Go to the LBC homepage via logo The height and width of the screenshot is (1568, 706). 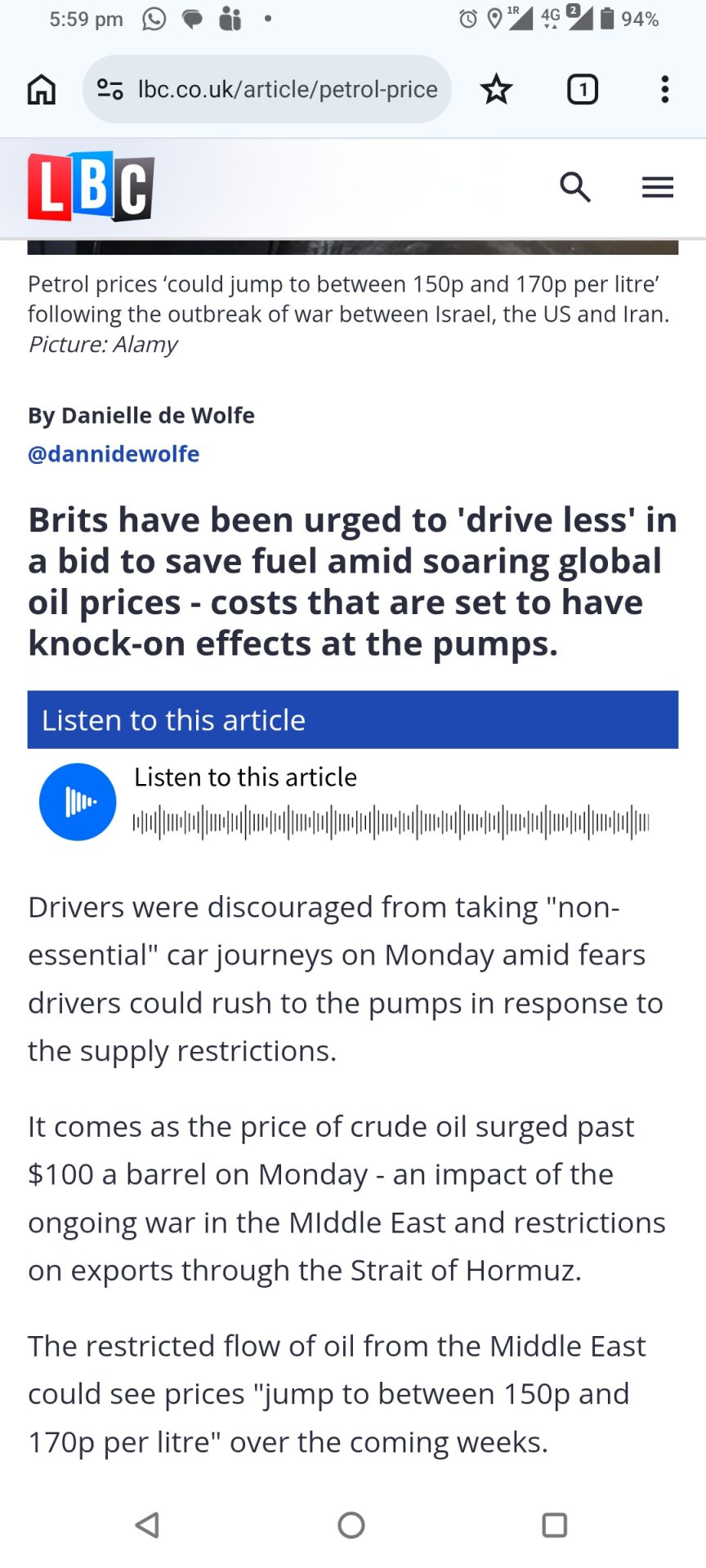tap(91, 187)
